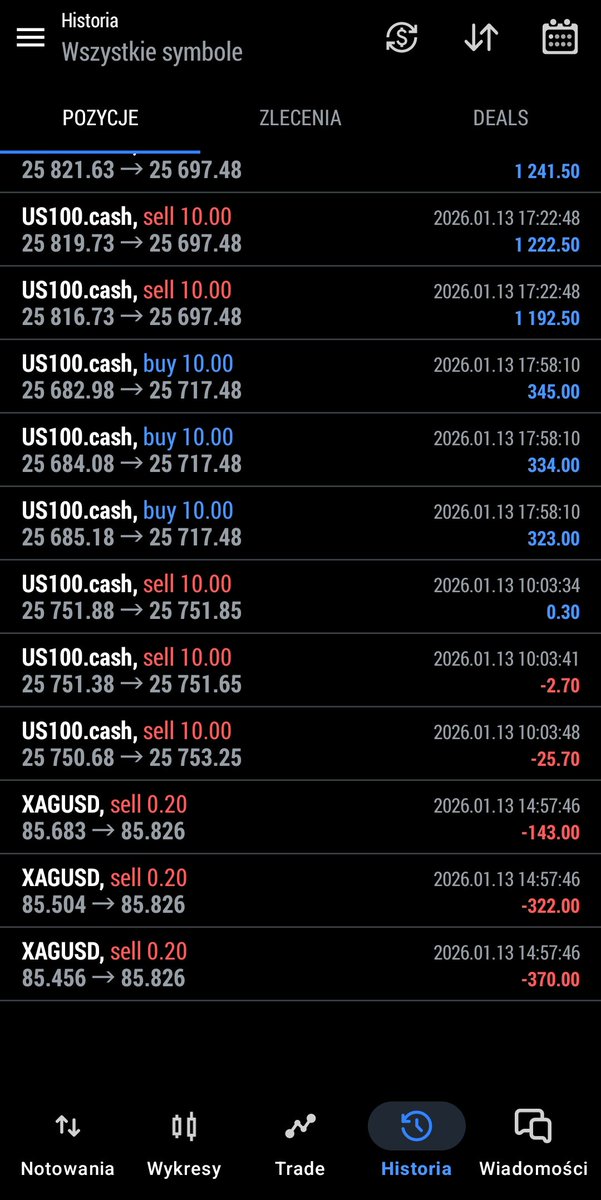
Task: Expand the US100.cash buy with 345.00 profit
Action: click(300, 377)
